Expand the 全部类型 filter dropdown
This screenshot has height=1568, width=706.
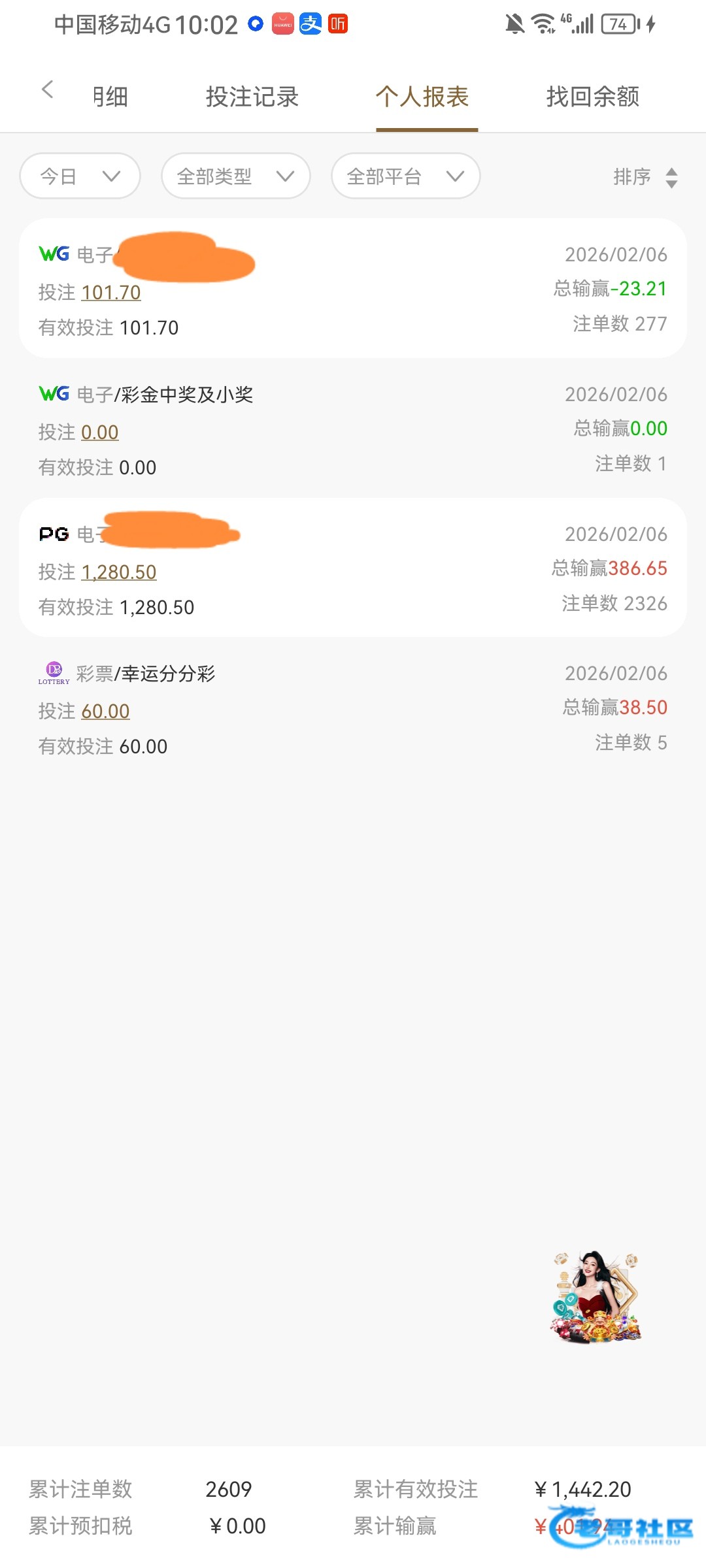pyautogui.click(x=235, y=176)
